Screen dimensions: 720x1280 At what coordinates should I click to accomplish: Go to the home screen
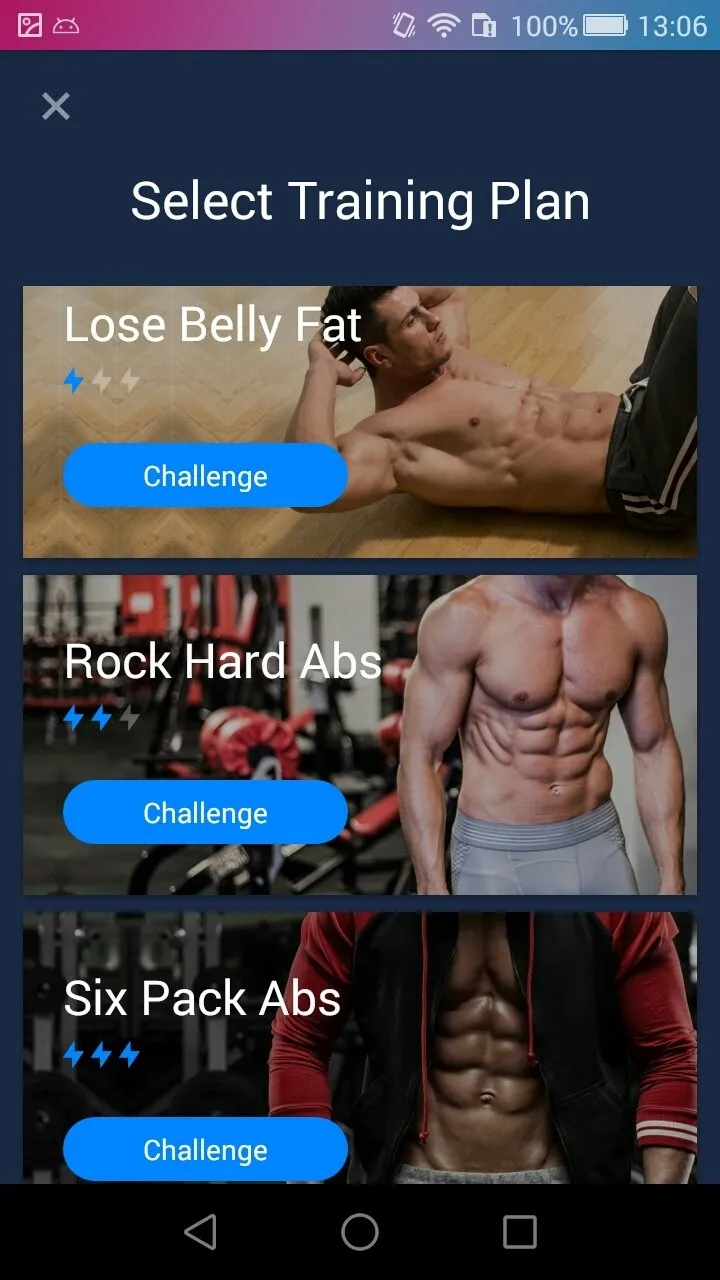(x=360, y=1232)
